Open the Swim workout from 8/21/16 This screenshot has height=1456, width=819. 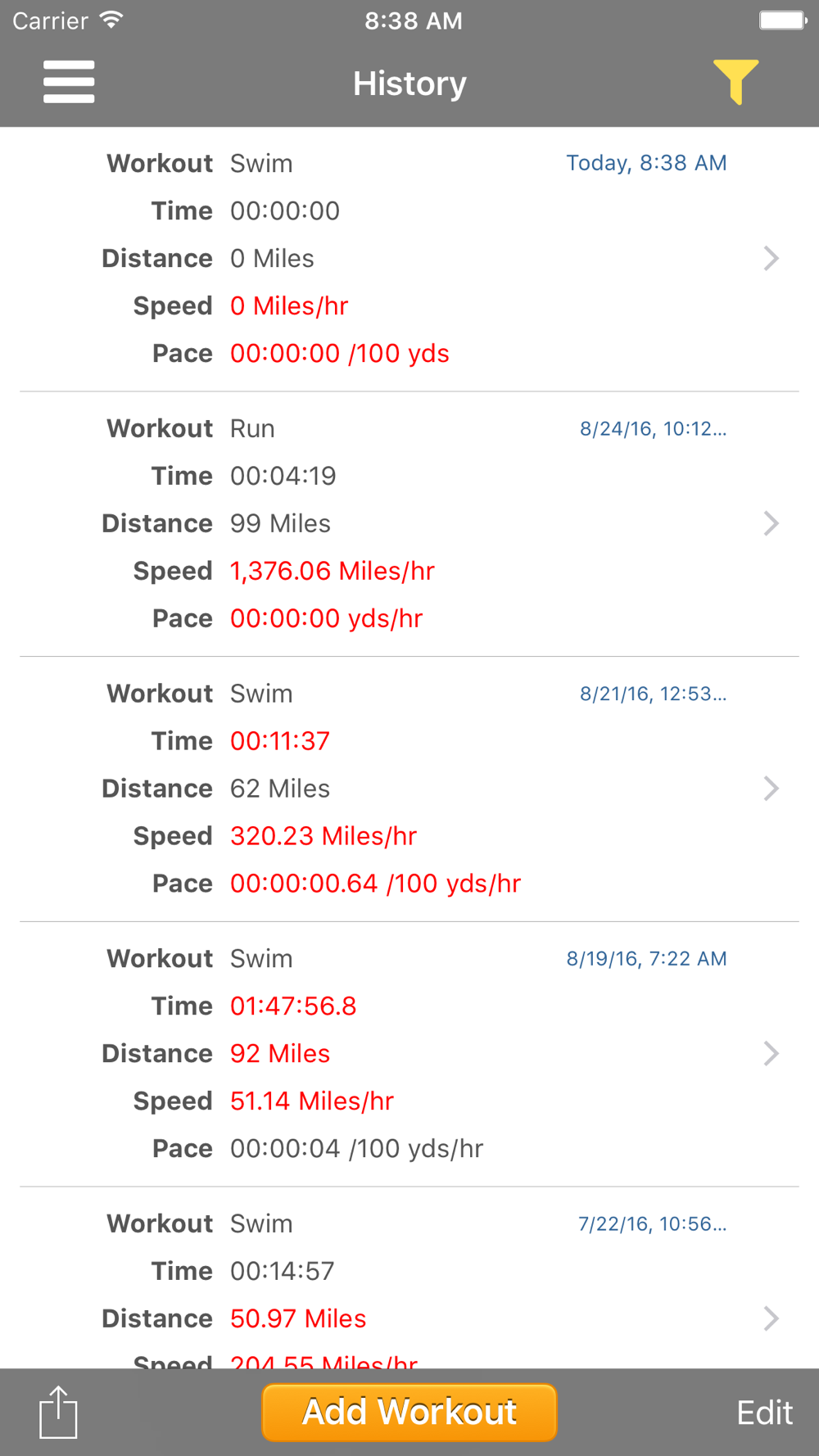tap(409, 789)
